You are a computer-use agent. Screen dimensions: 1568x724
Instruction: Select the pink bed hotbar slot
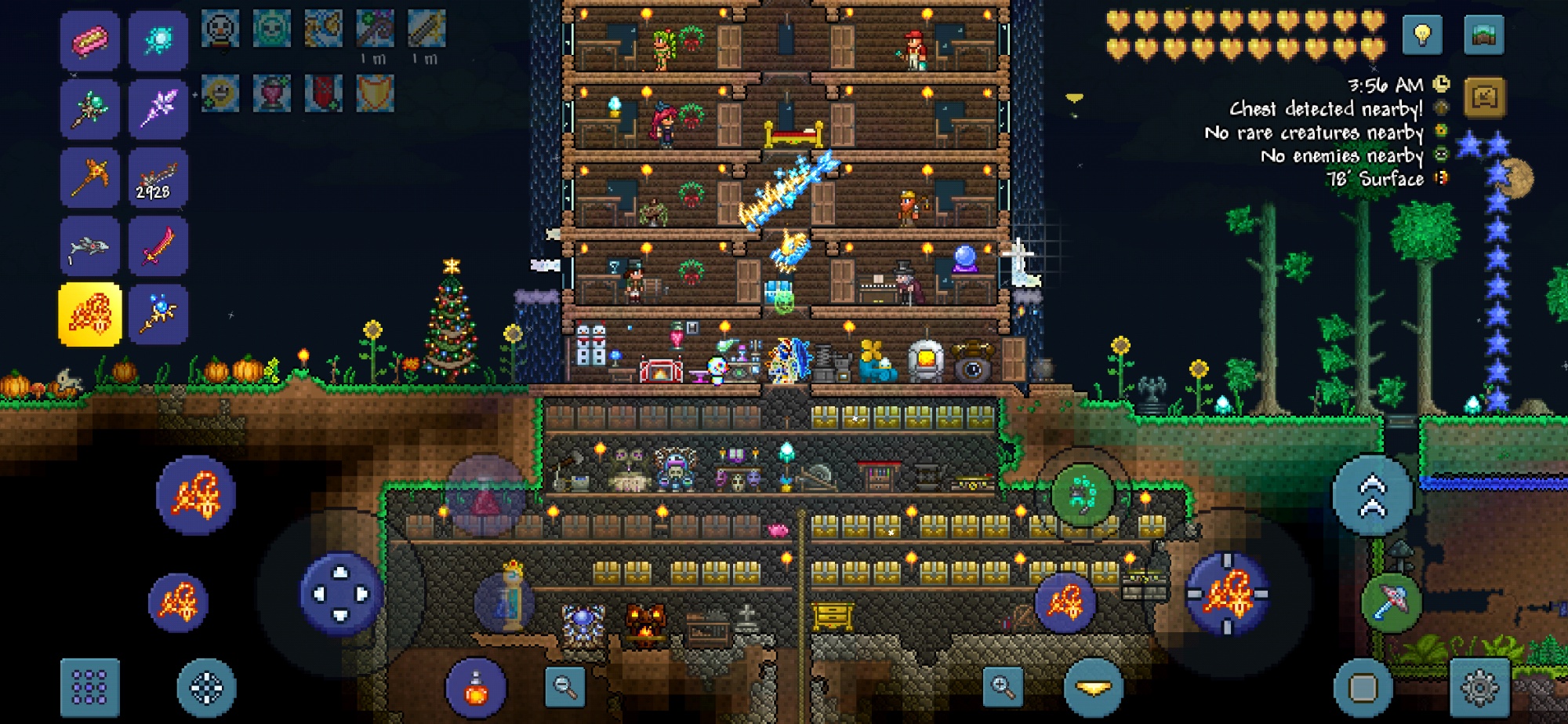pos(90,41)
